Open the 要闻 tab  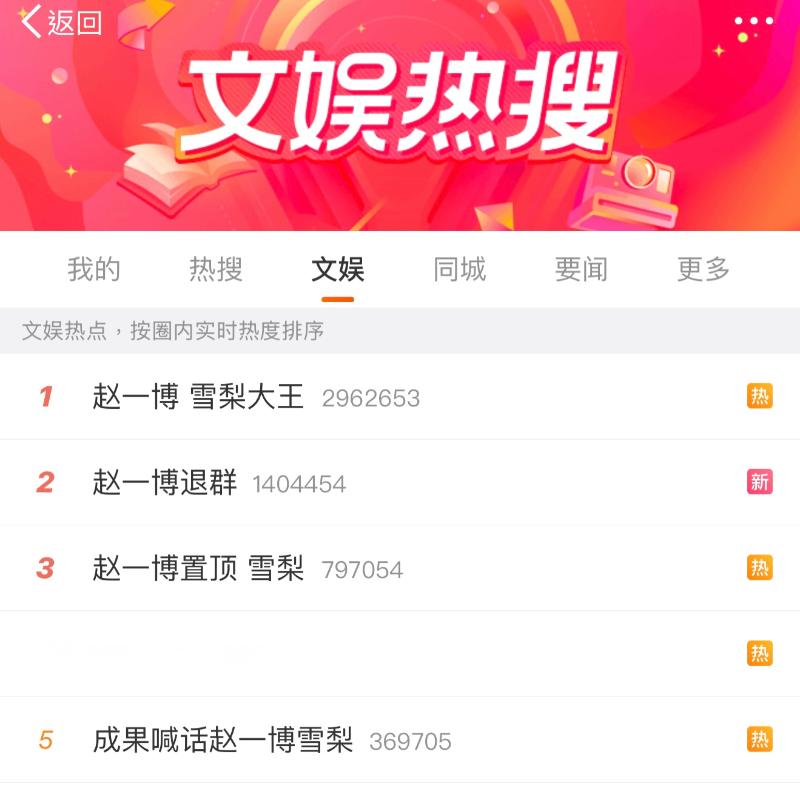581,269
